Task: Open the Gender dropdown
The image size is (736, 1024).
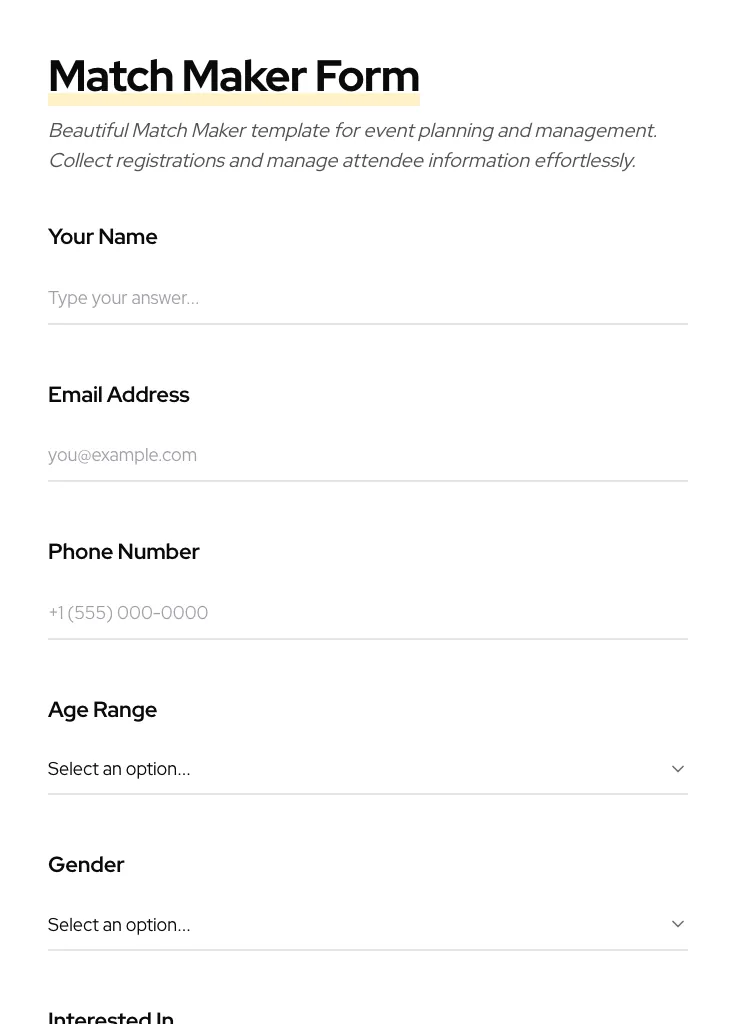Action: (x=367, y=925)
